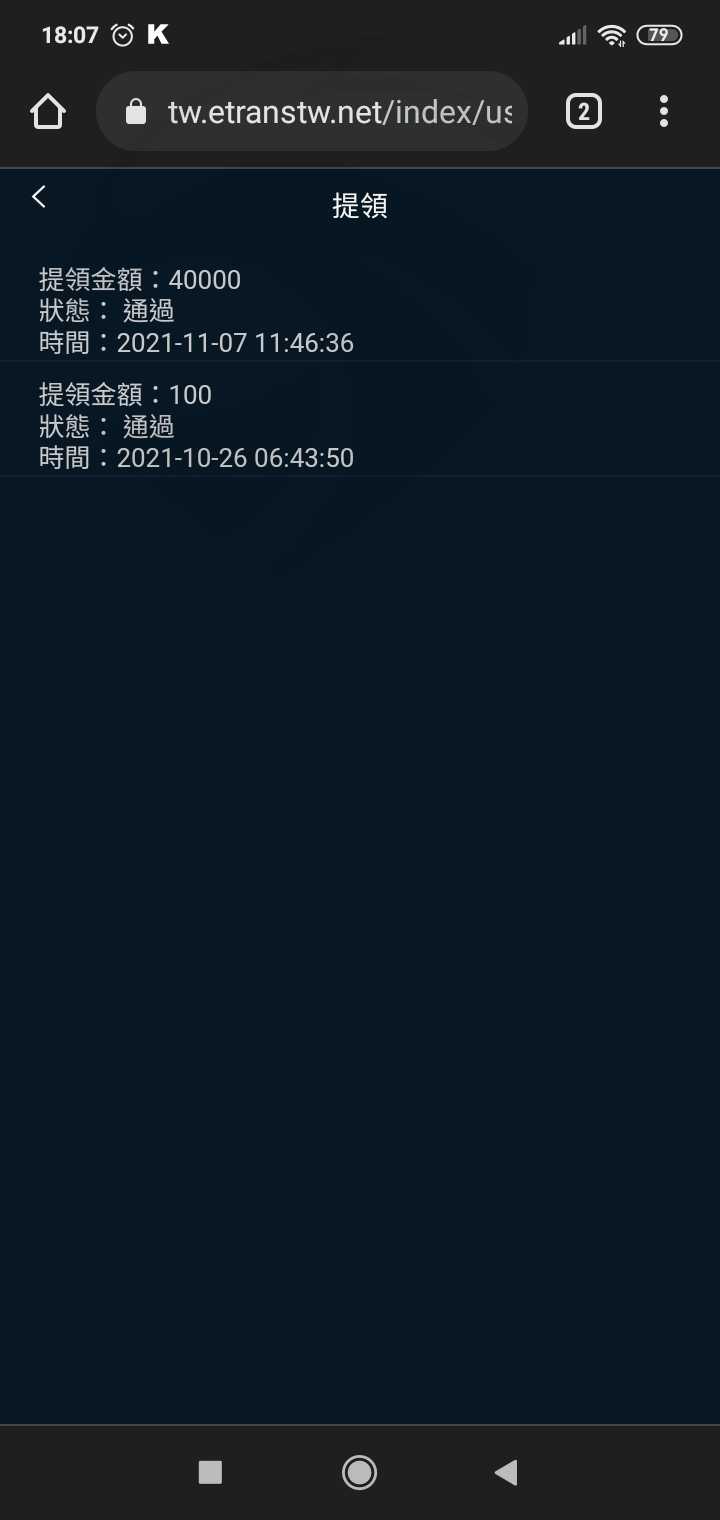The width and height of the screenshot is (720, 1520).
Task: Tap the browser home icon
Action: [x=48, y=111]
